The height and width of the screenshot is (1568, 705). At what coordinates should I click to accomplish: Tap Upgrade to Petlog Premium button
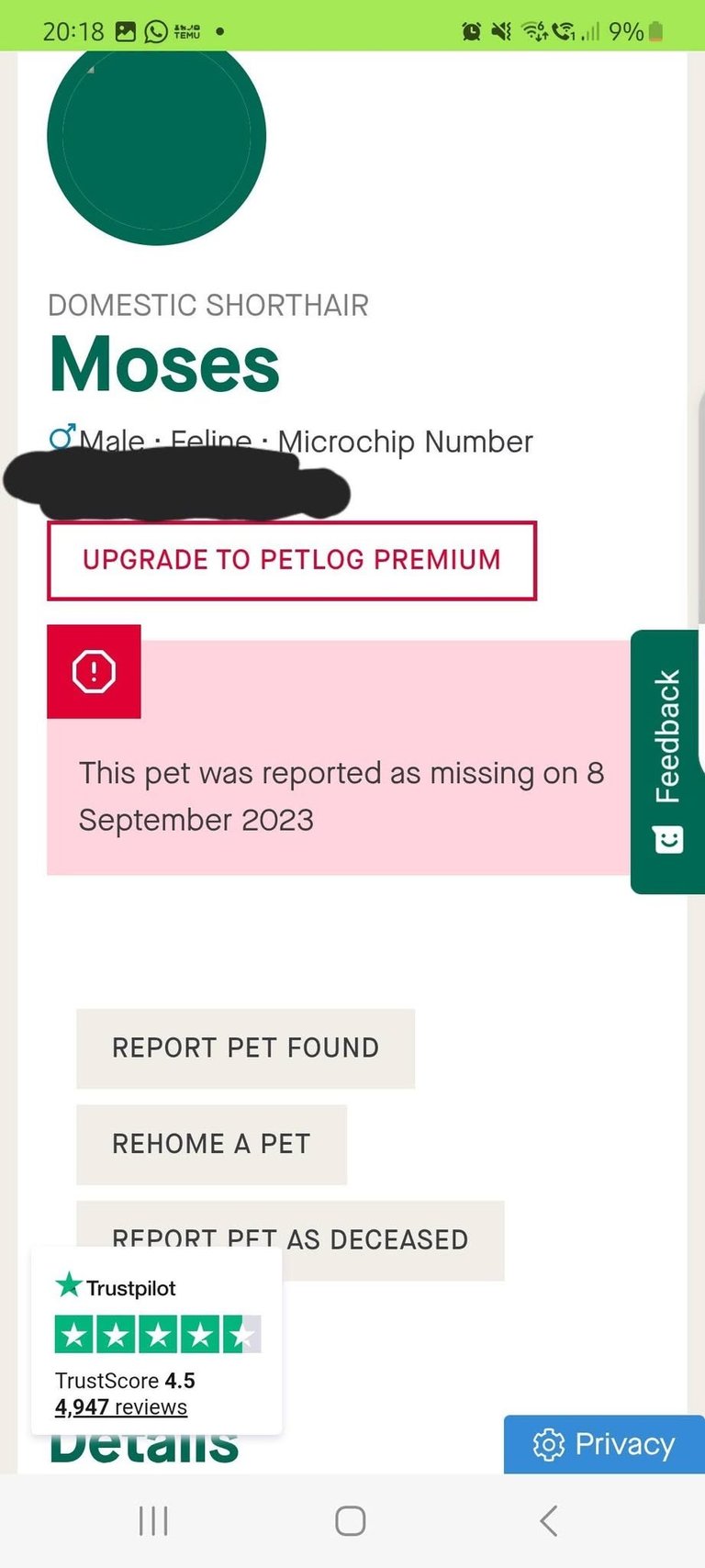click(292, 560)
